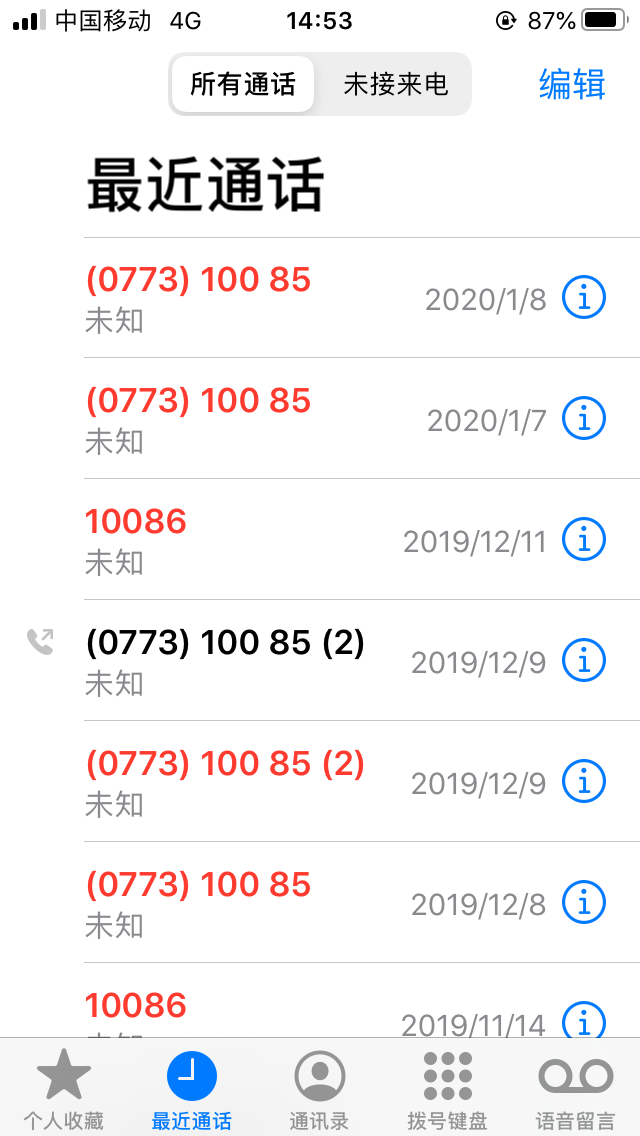This screenshot has height=1136, width=640.
Task: Open info for the 2020/1/8 call
Action: 584,298
